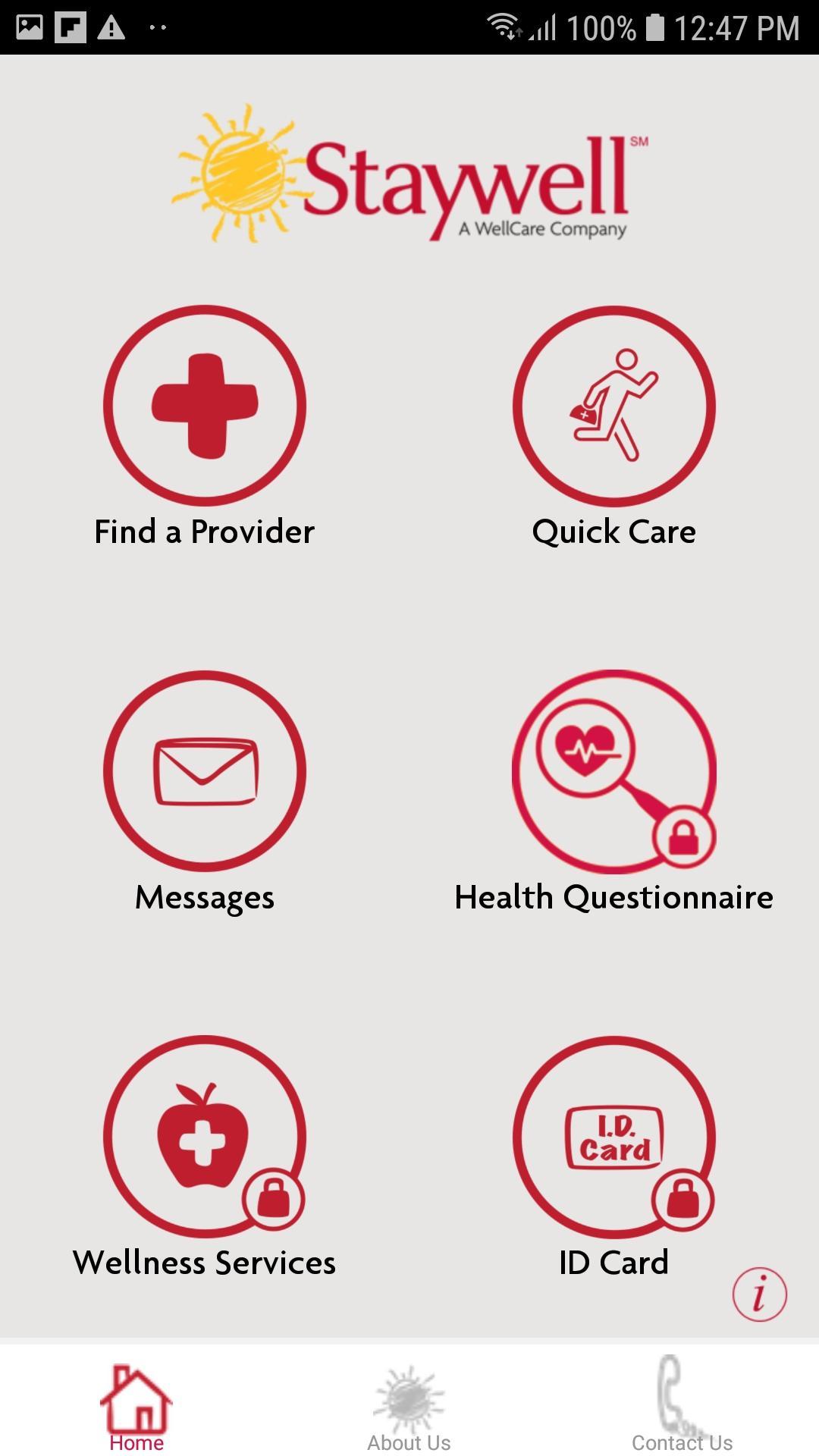Switch to the Contact Us tab
819x1456 pixels.
[x=682, y=1407]
